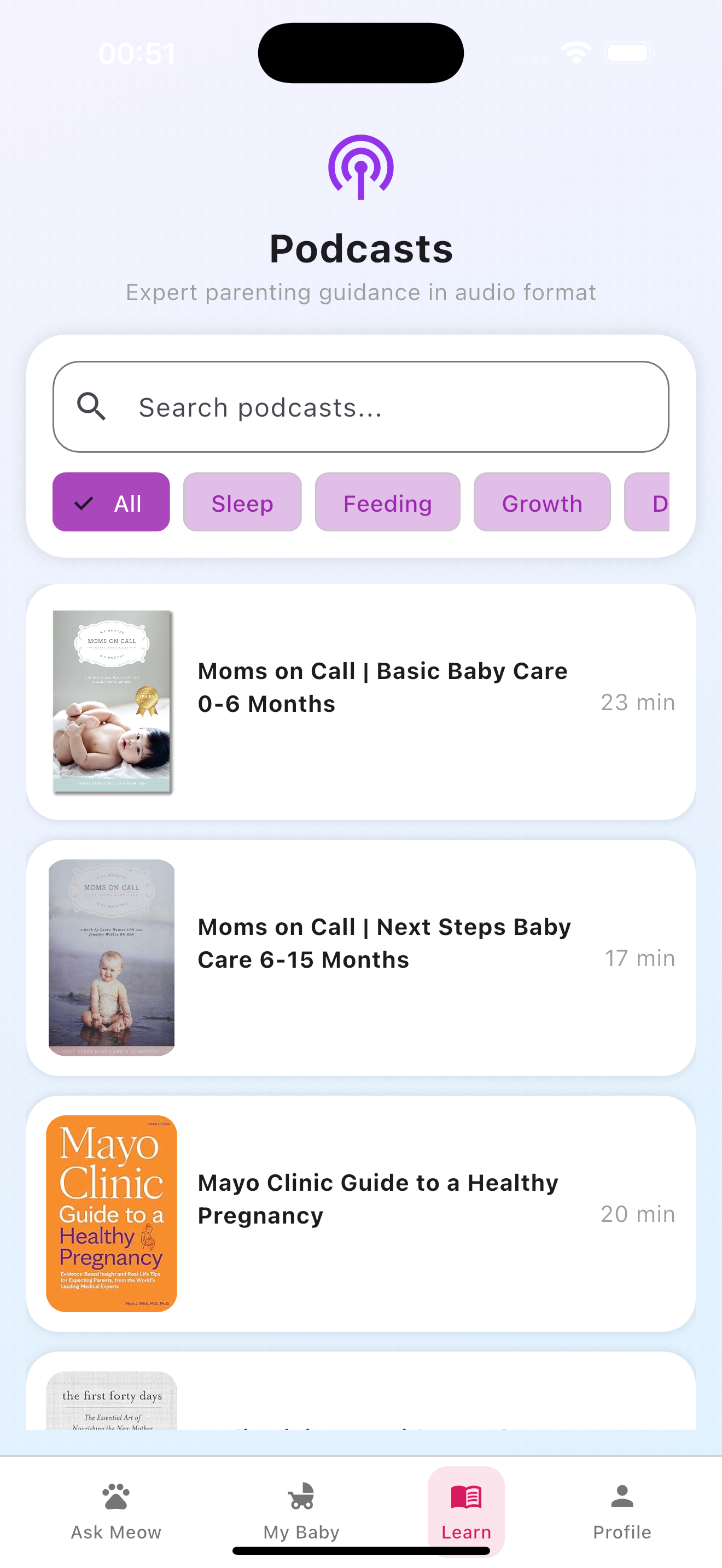Viewport: 722px width, 1568px height.
Task: Open Moms on Call Basic Baby Care podcast
Action: (360, 701)
